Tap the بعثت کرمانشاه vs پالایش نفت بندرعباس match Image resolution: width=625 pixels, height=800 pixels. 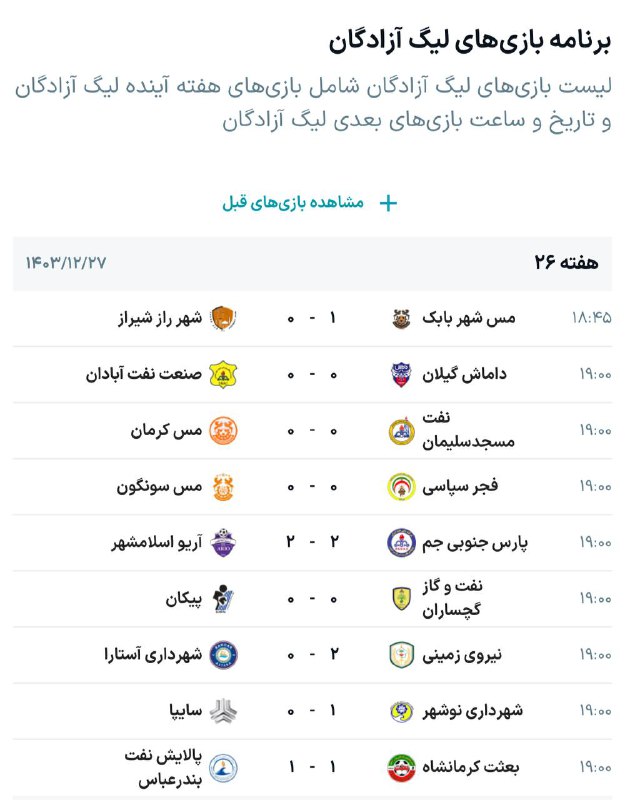tap(312, 767)
